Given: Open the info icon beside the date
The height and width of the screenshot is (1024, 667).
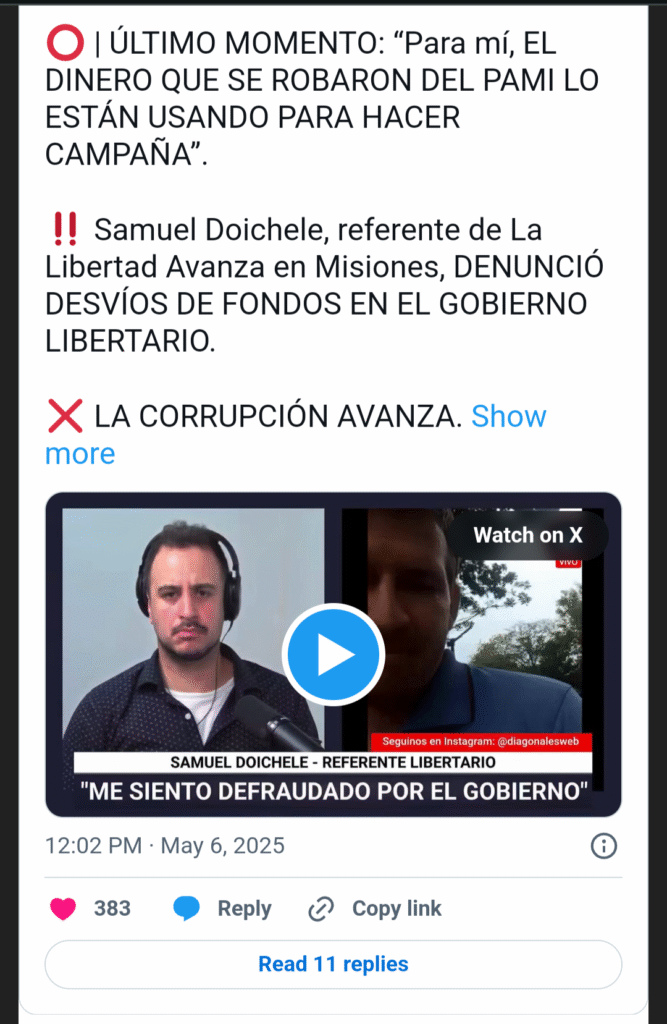Looking at the screenshot, I should pyautogui.click(x=604, y=846).
